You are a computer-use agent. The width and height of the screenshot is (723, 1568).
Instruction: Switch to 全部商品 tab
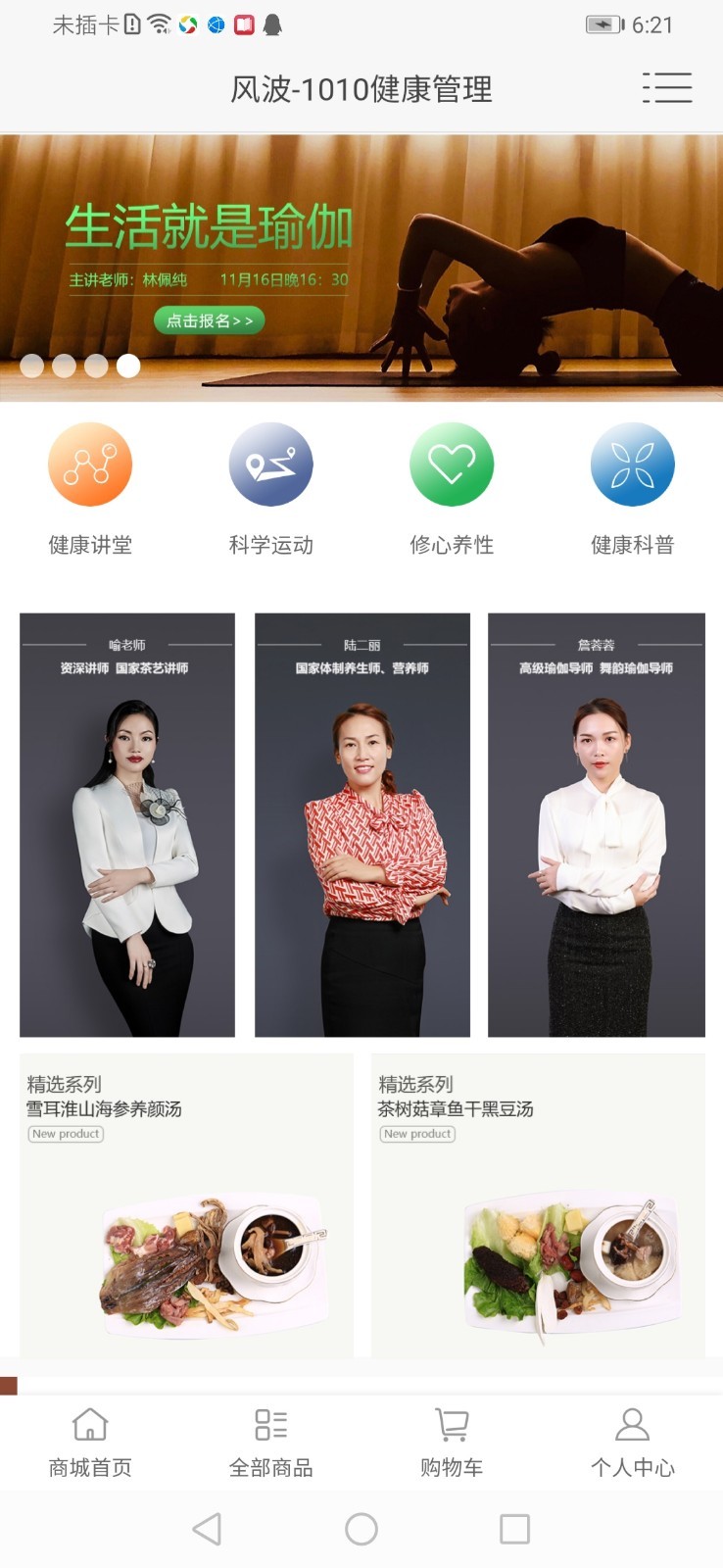coord(271,1443)
